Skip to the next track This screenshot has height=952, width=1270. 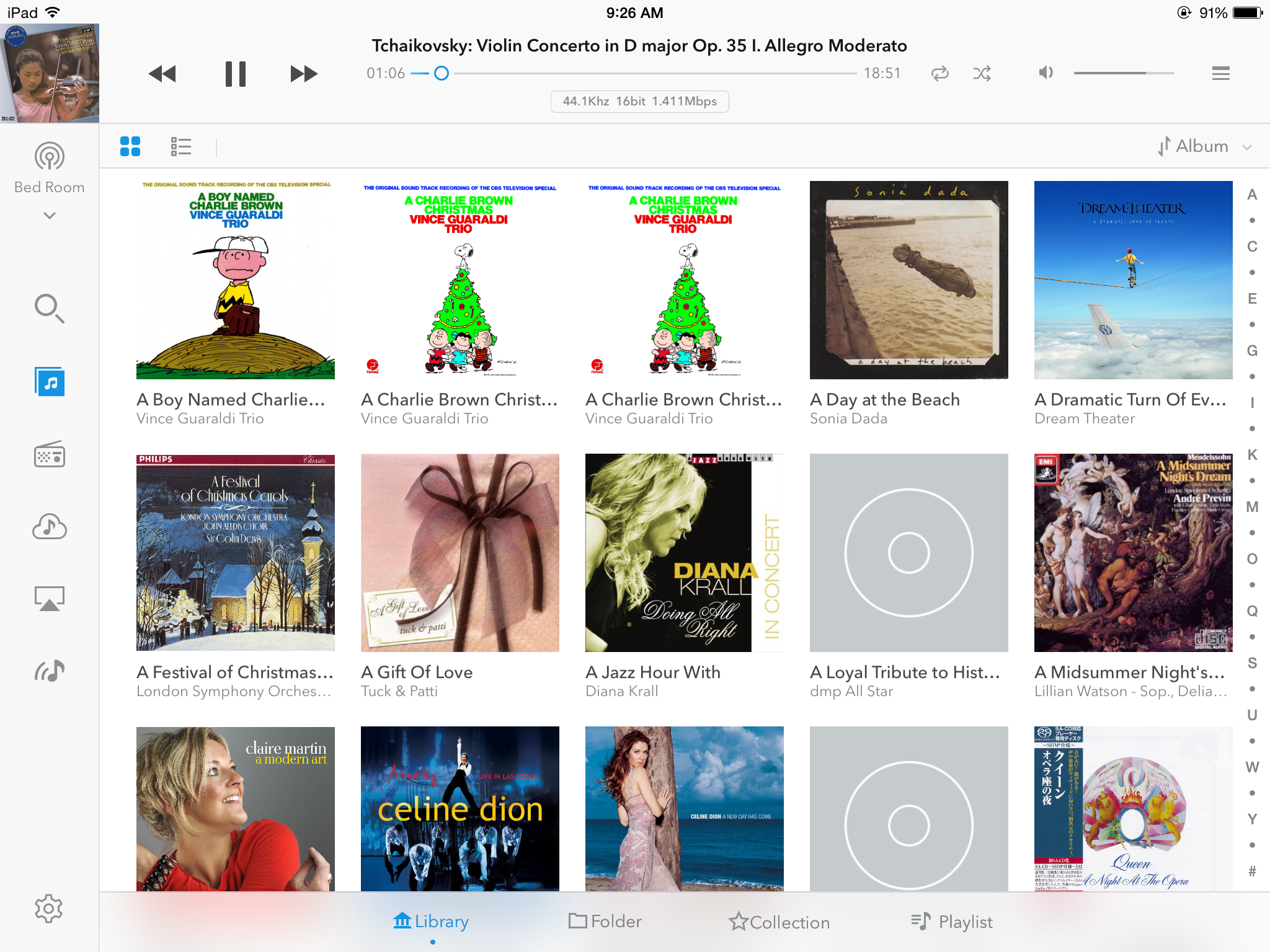click(303, 74)
